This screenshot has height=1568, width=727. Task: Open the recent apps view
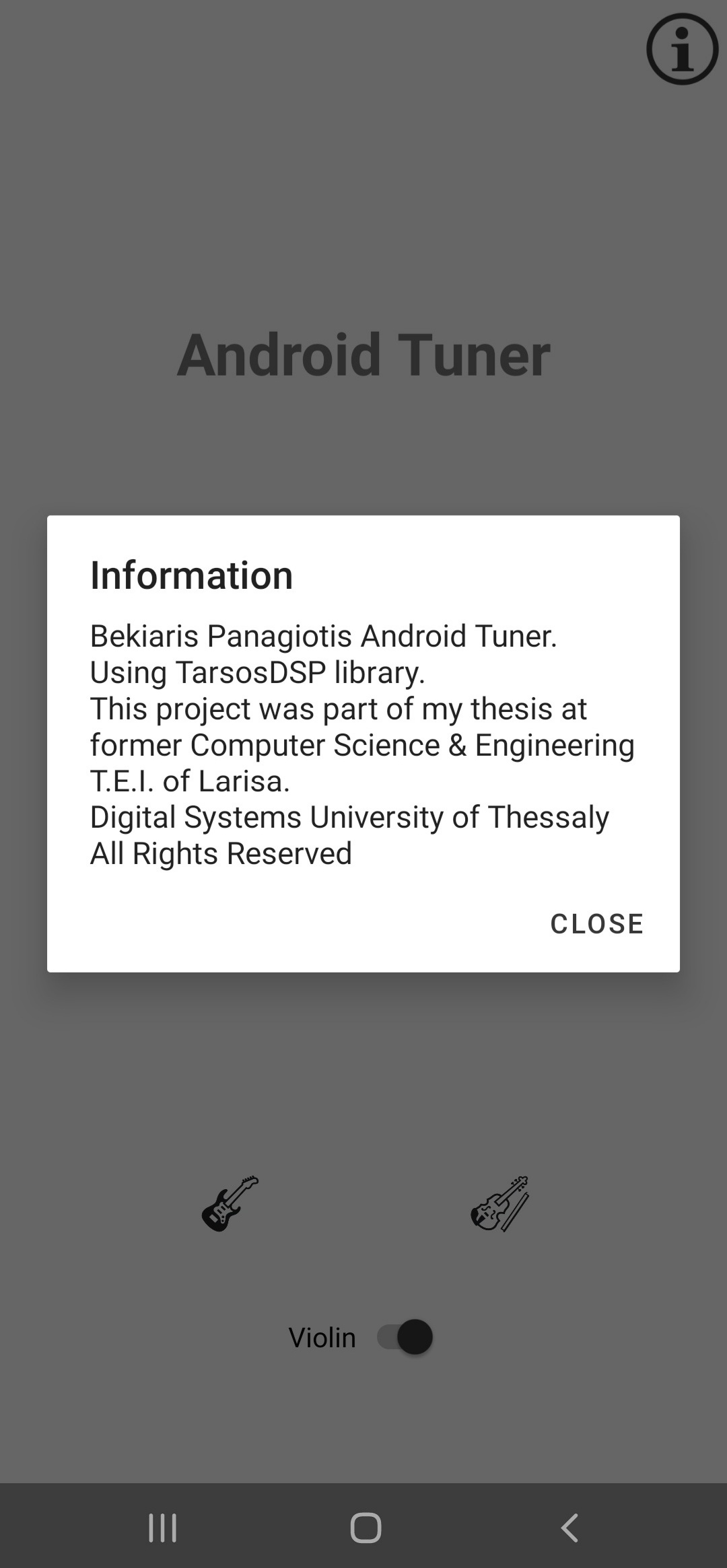pos(162,1528)
